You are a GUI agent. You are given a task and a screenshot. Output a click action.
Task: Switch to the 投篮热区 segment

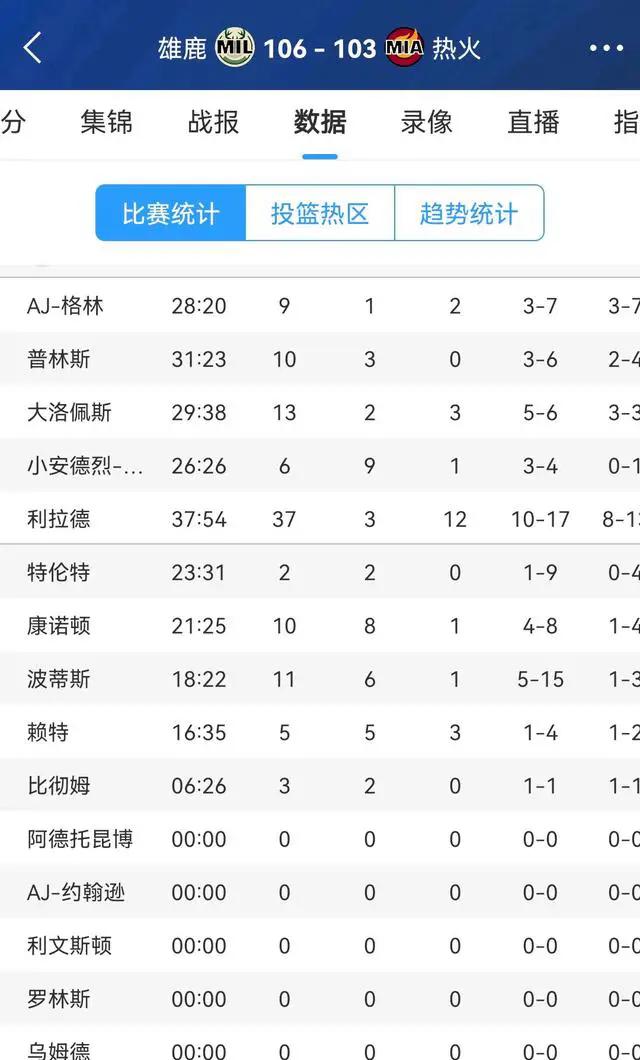click(x=320, y=213)
